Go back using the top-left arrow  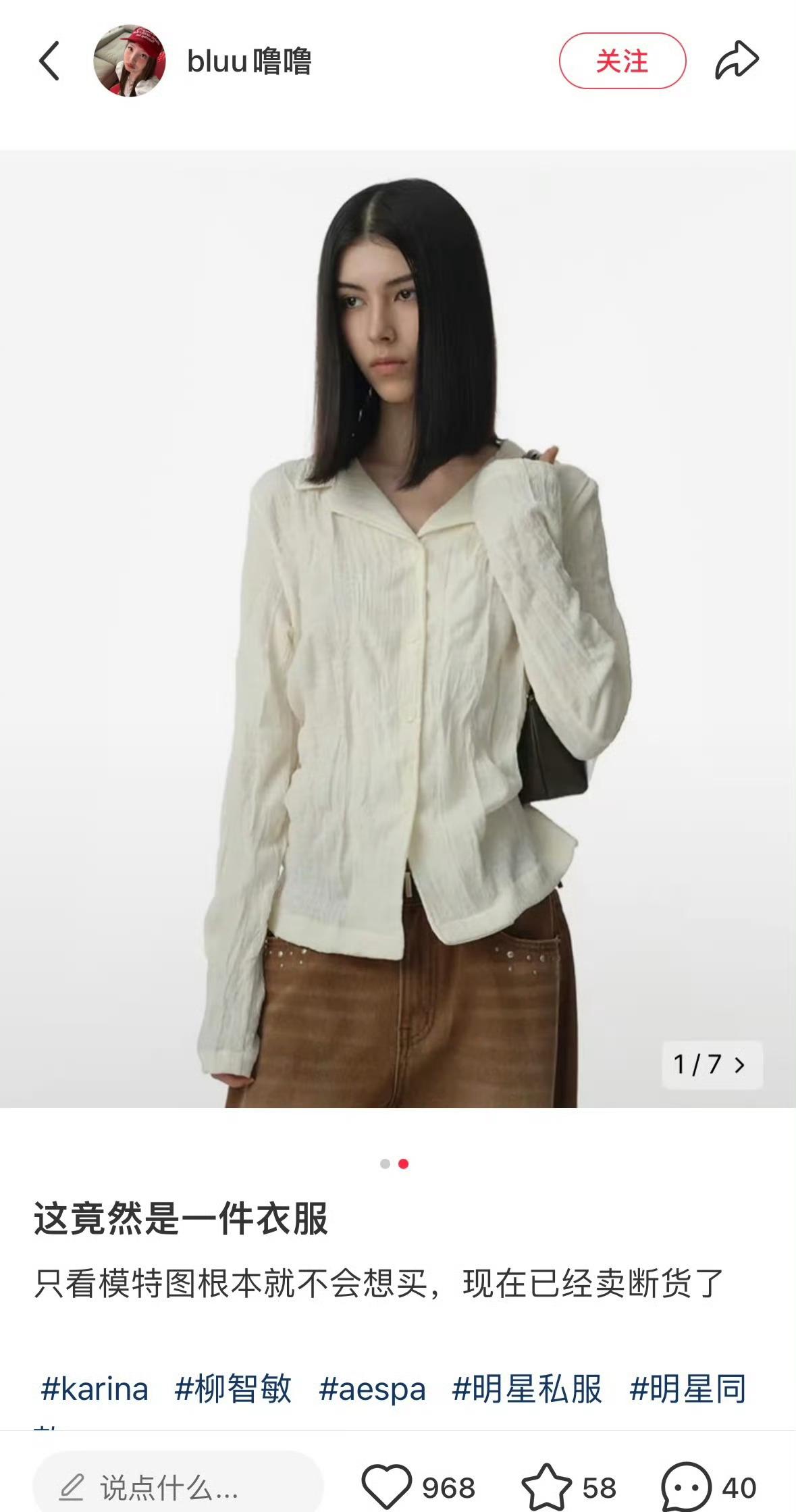(x=49, y=61)
